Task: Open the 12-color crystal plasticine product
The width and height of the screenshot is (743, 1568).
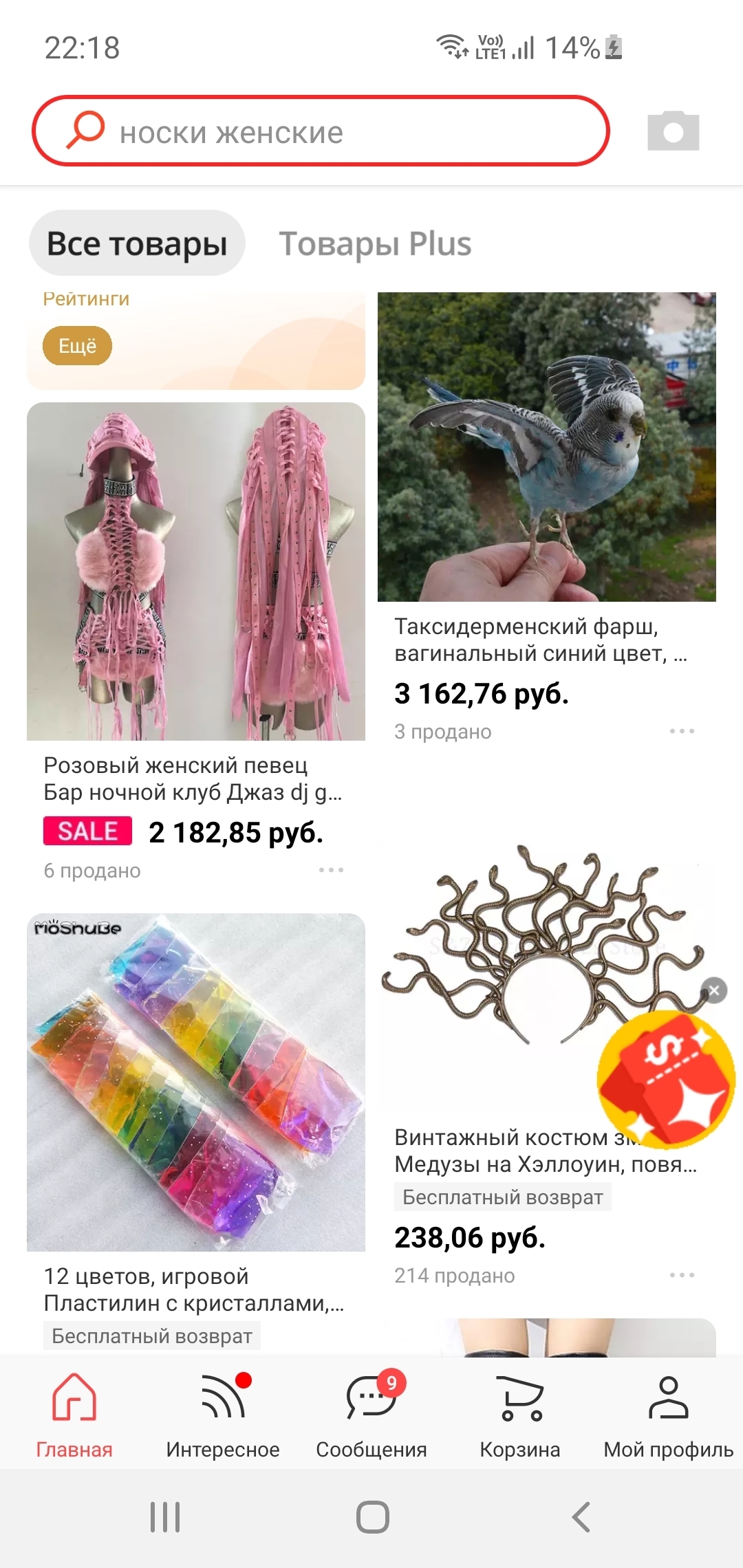Action: (196, 1082)
